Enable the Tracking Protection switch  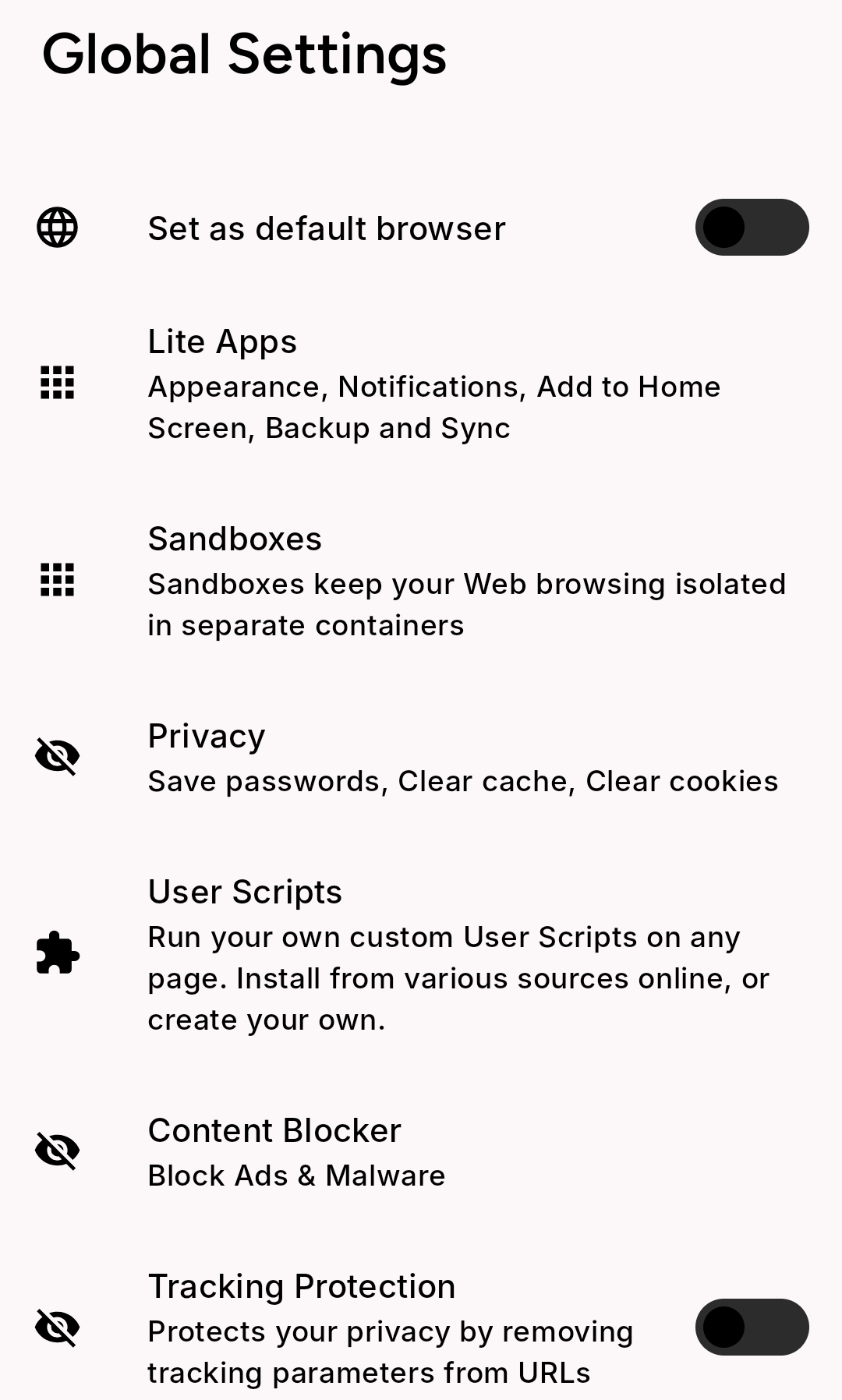click(752, 1328)
